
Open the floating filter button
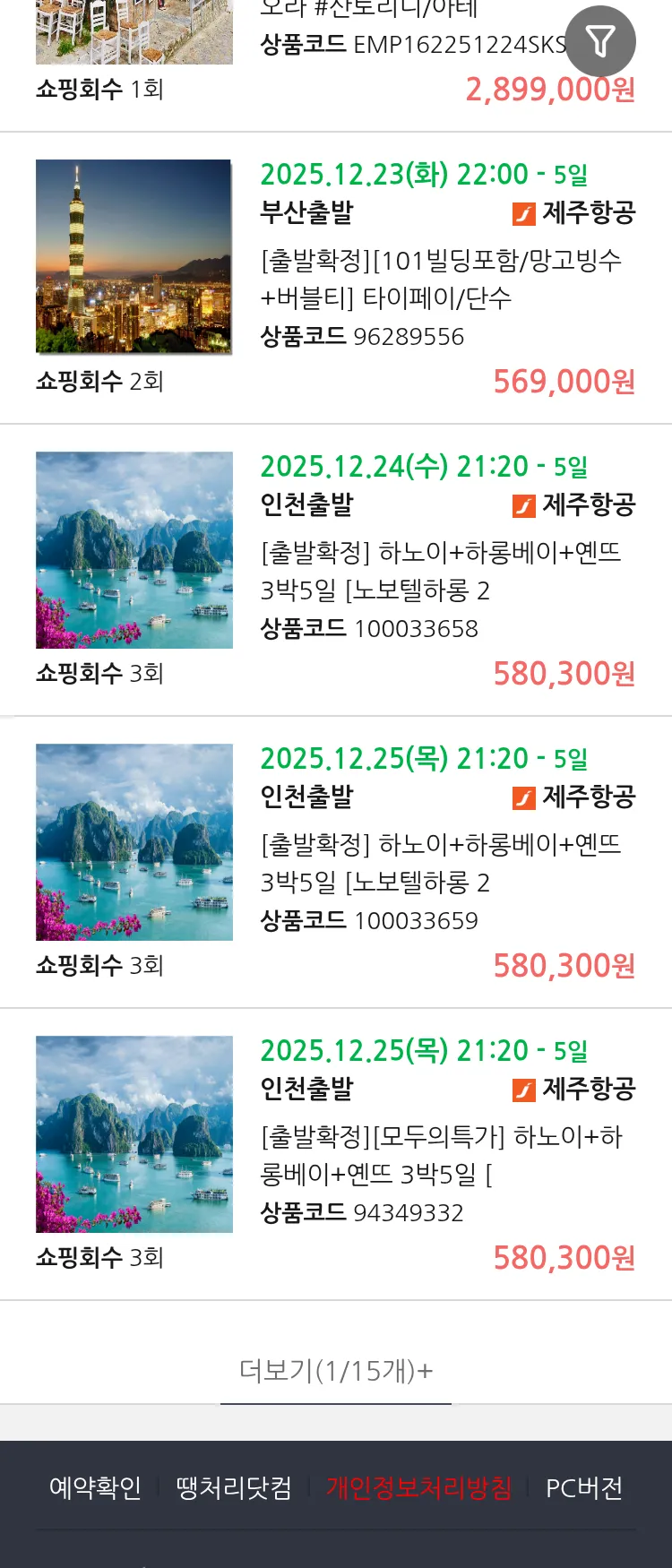pyautogui.click(x=600, y=41)
